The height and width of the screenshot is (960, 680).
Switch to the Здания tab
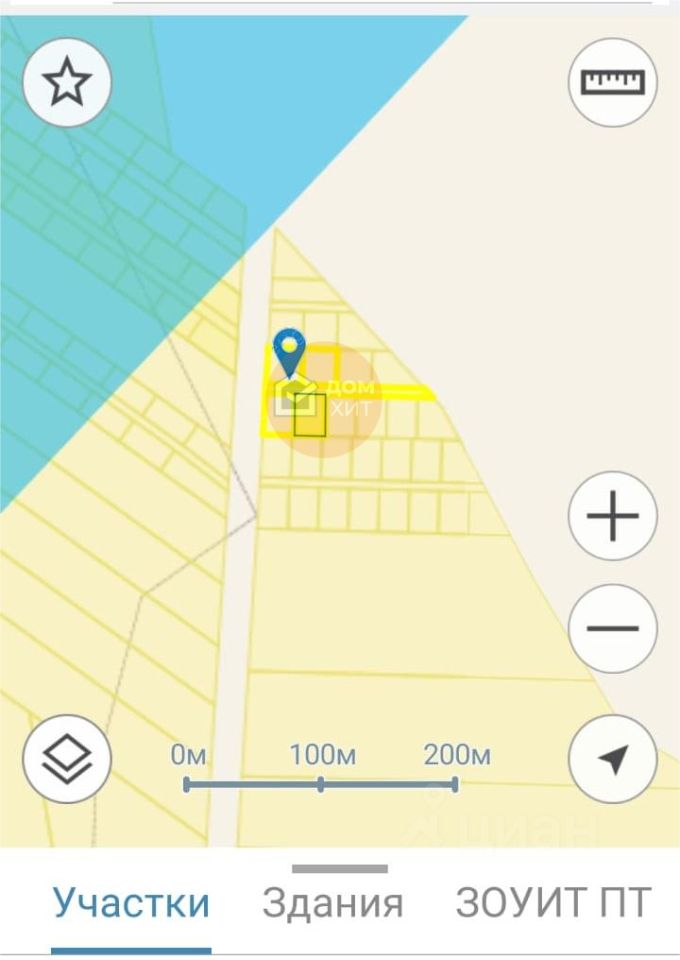click(333, 903)
